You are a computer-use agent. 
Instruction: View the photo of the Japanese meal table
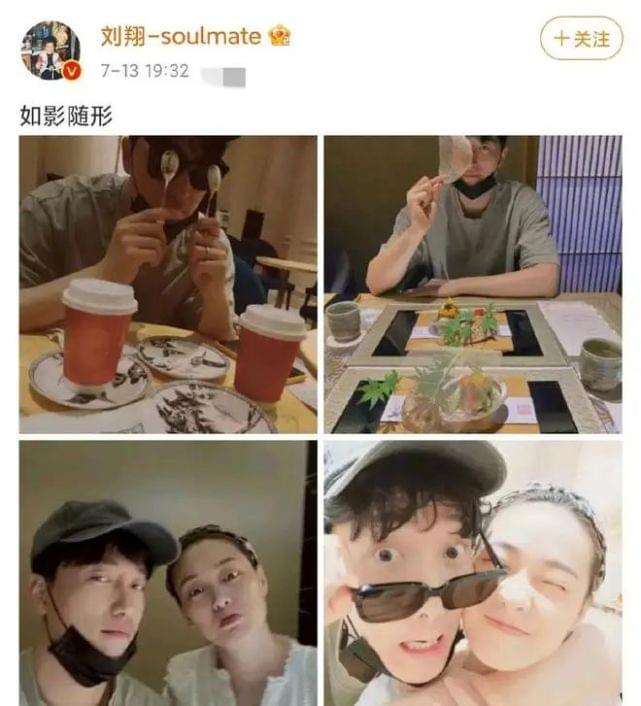pos(472,284)
